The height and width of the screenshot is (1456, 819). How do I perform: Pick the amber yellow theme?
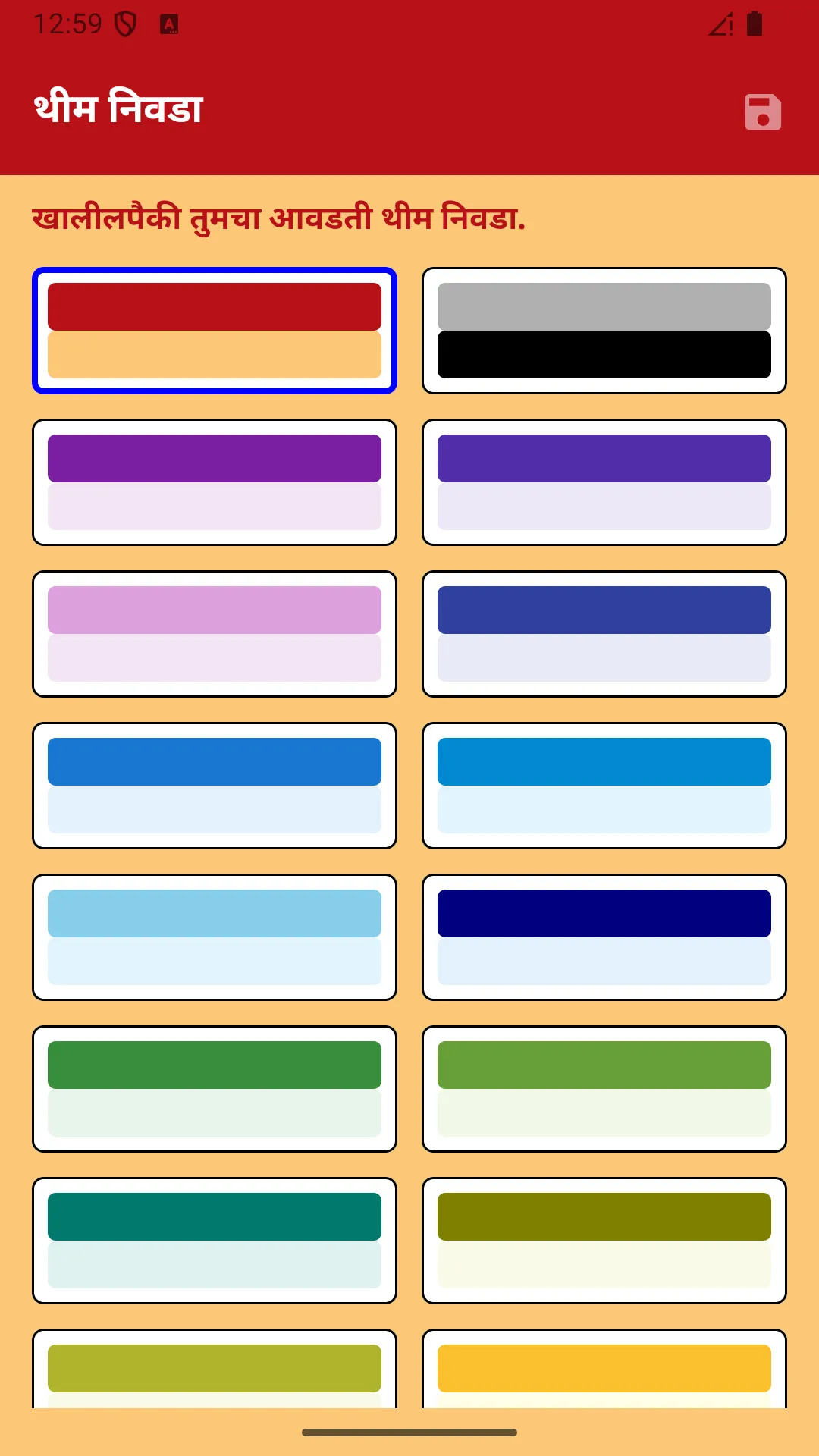[x=604, y=1370]
